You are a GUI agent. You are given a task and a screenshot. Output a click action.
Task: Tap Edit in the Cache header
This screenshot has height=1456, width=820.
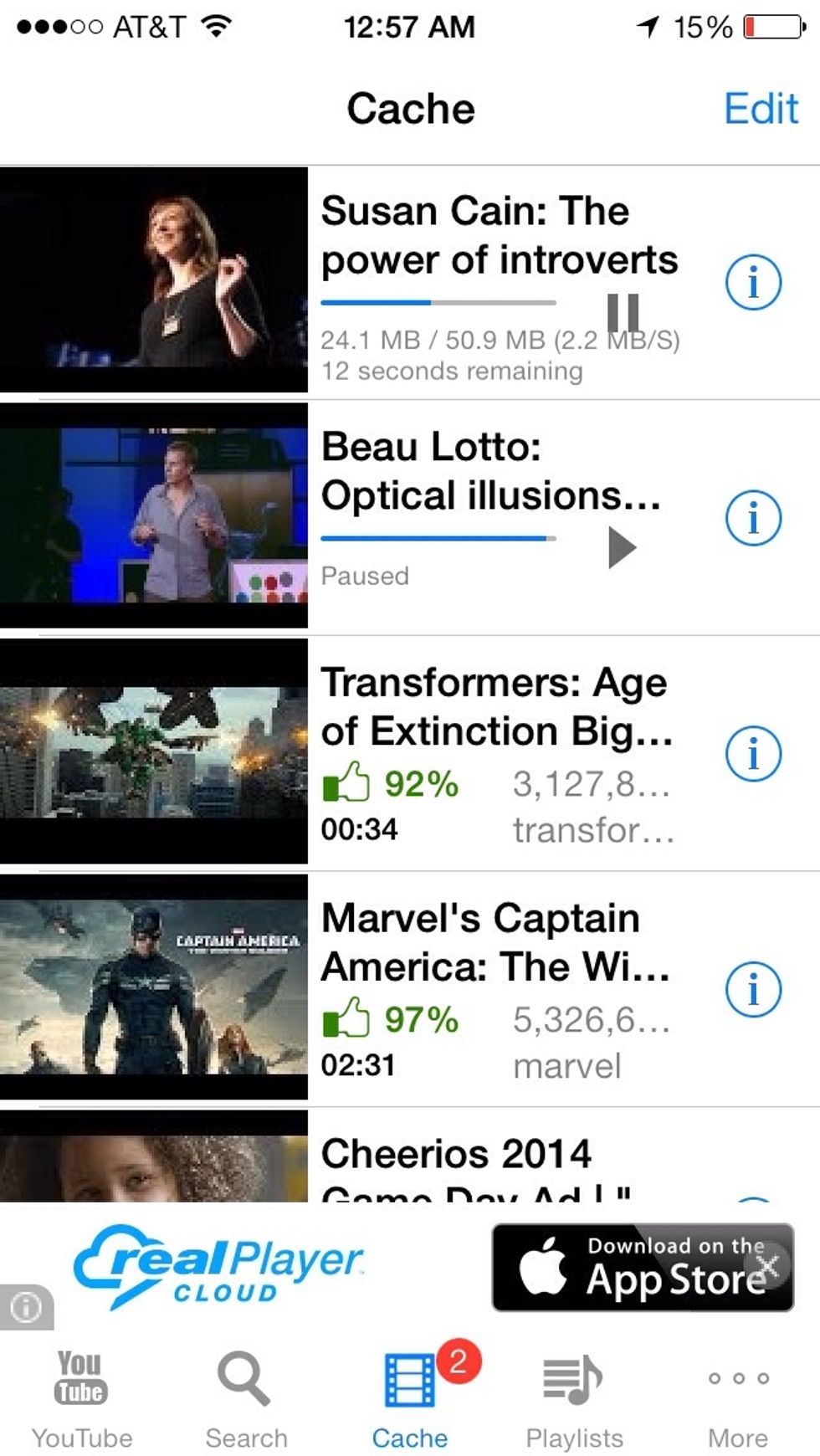coord(761,109)
